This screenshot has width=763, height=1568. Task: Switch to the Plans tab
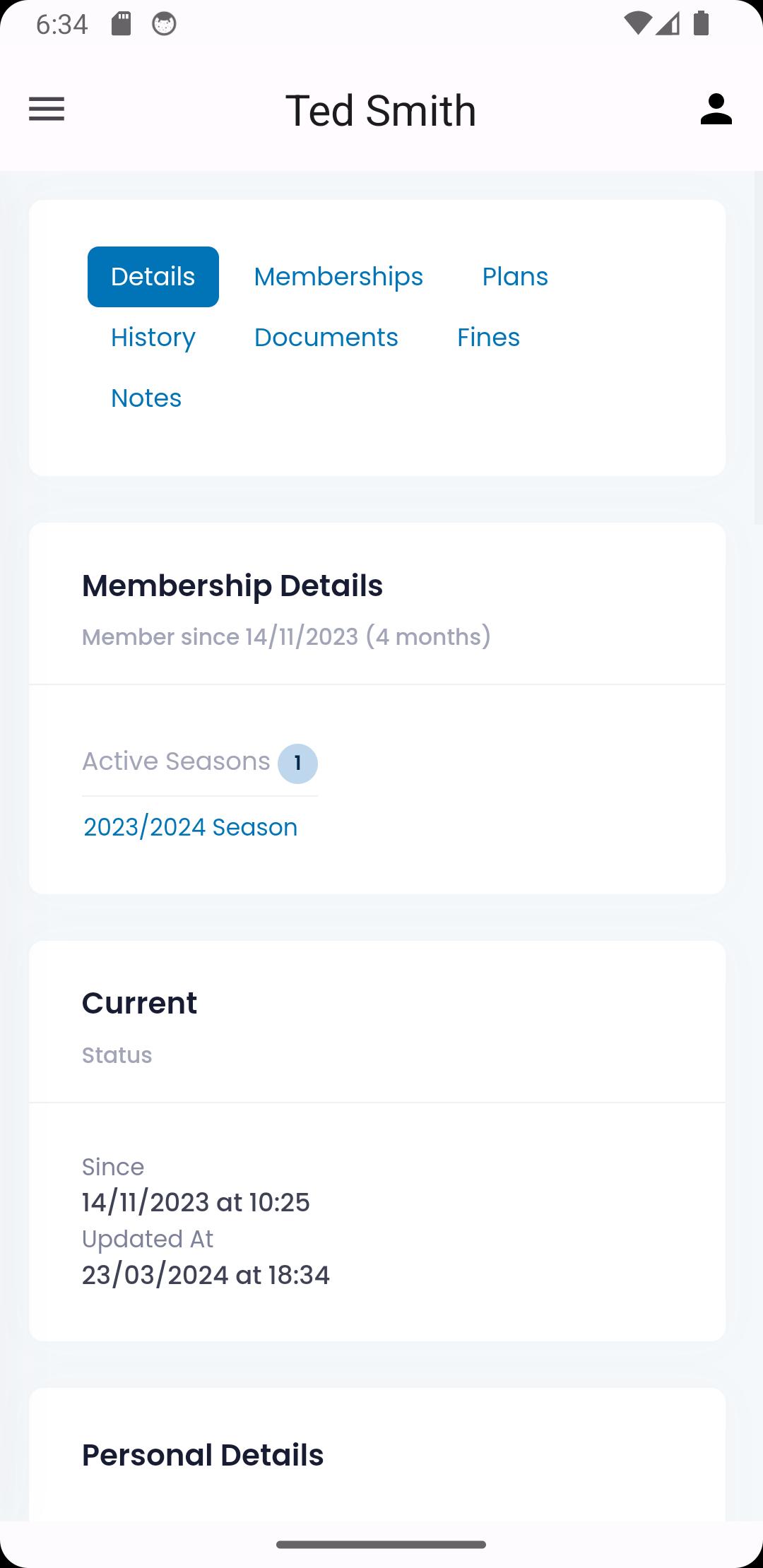[x=515, y=277]
